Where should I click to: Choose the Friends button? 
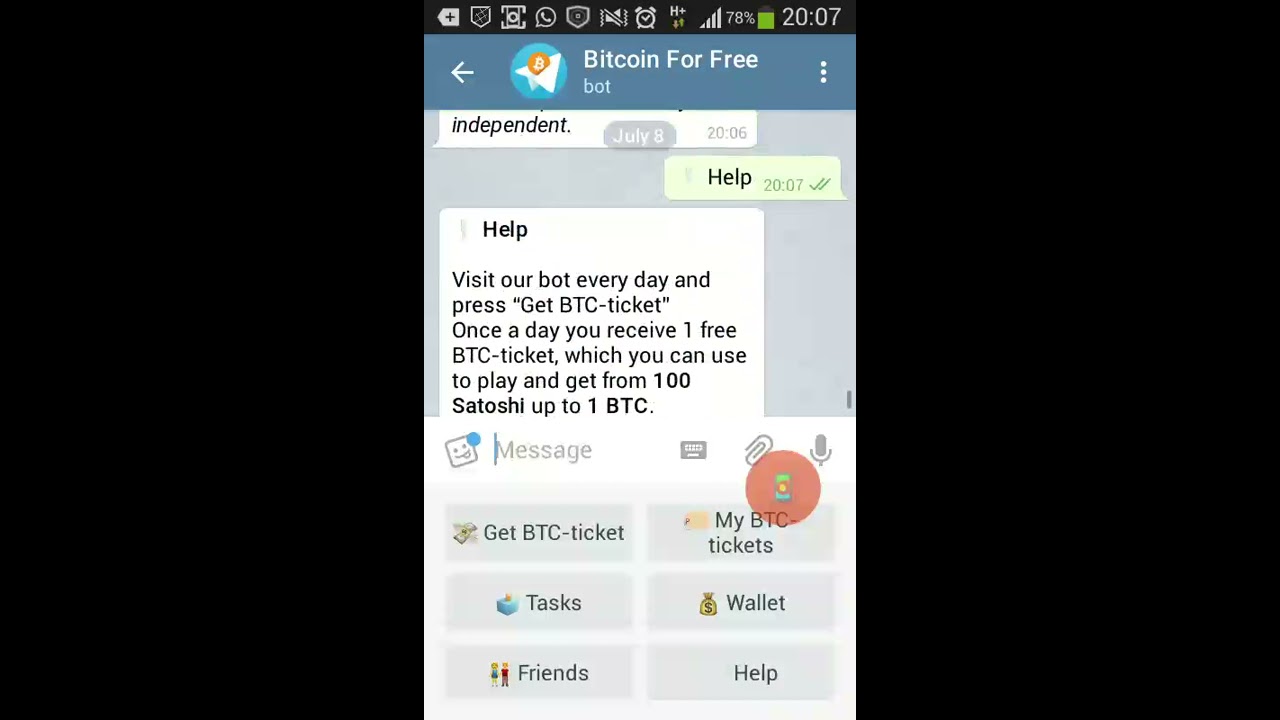(x=539, y=673)
